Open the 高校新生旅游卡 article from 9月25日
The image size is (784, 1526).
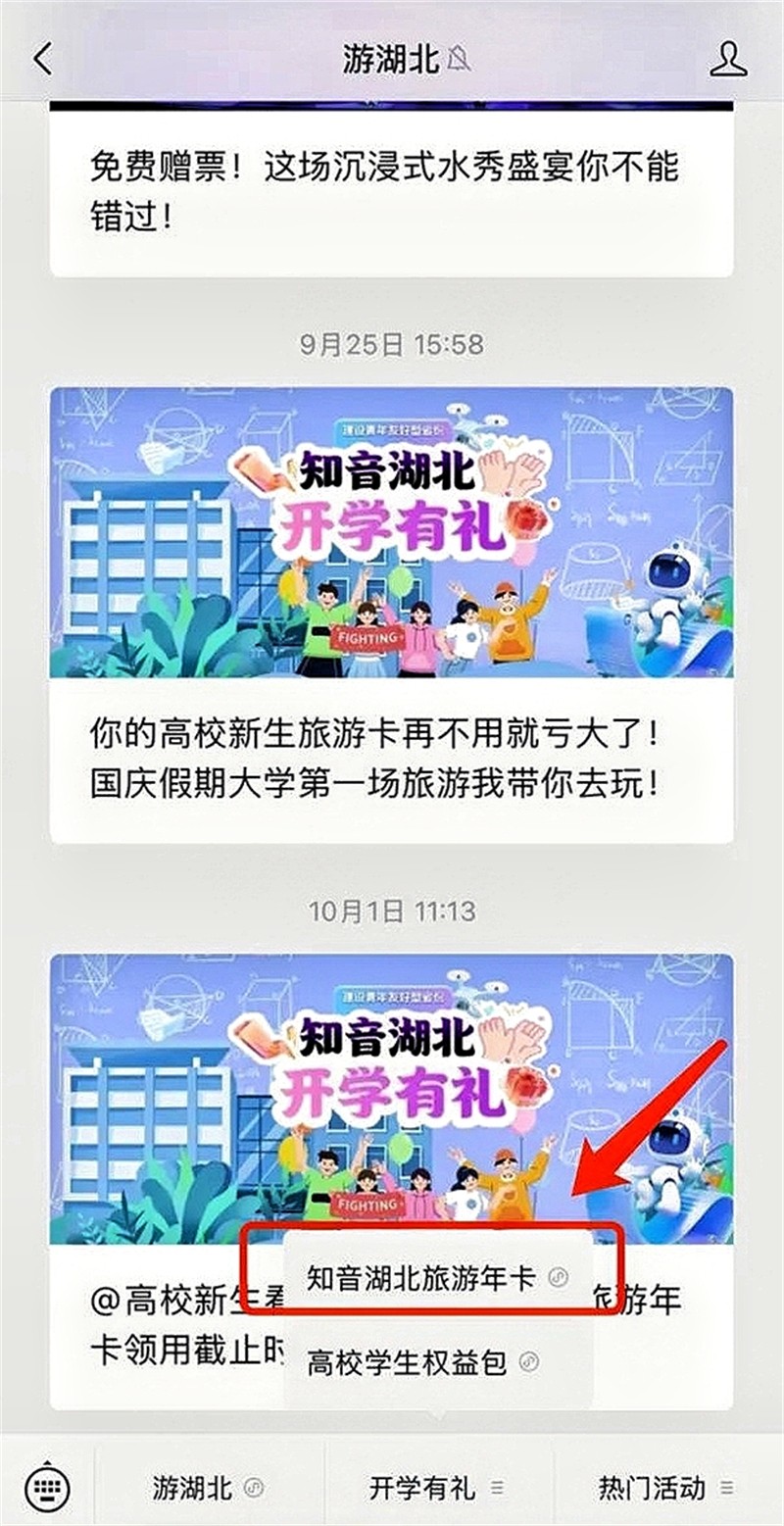390,613
